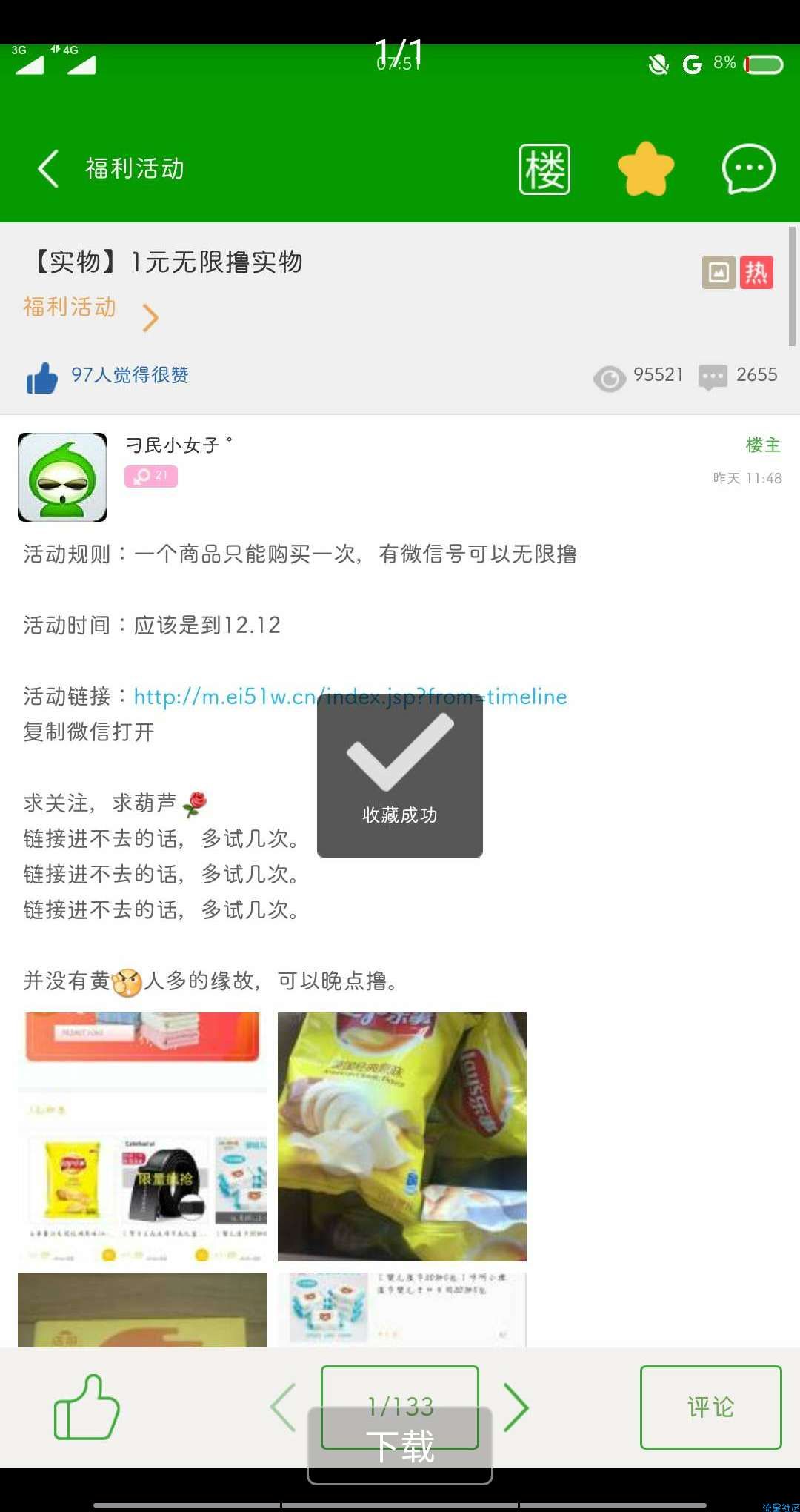View the product list screenshot image
Image resolution: width=800 pixels, height=1512 pixels.
tap(142, 1136)
